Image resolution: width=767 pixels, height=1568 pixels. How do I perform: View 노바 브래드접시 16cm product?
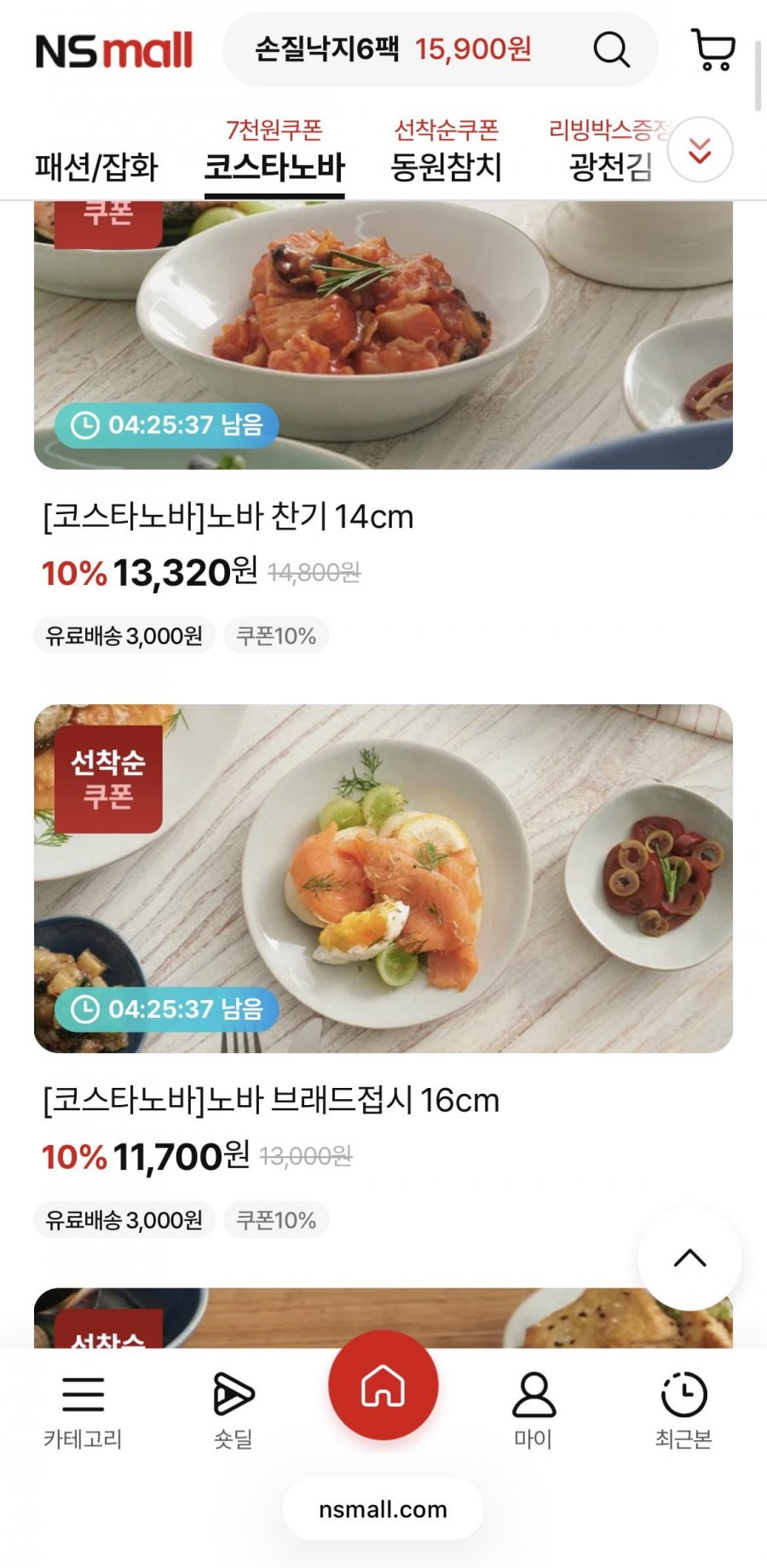click(271, 1100)
